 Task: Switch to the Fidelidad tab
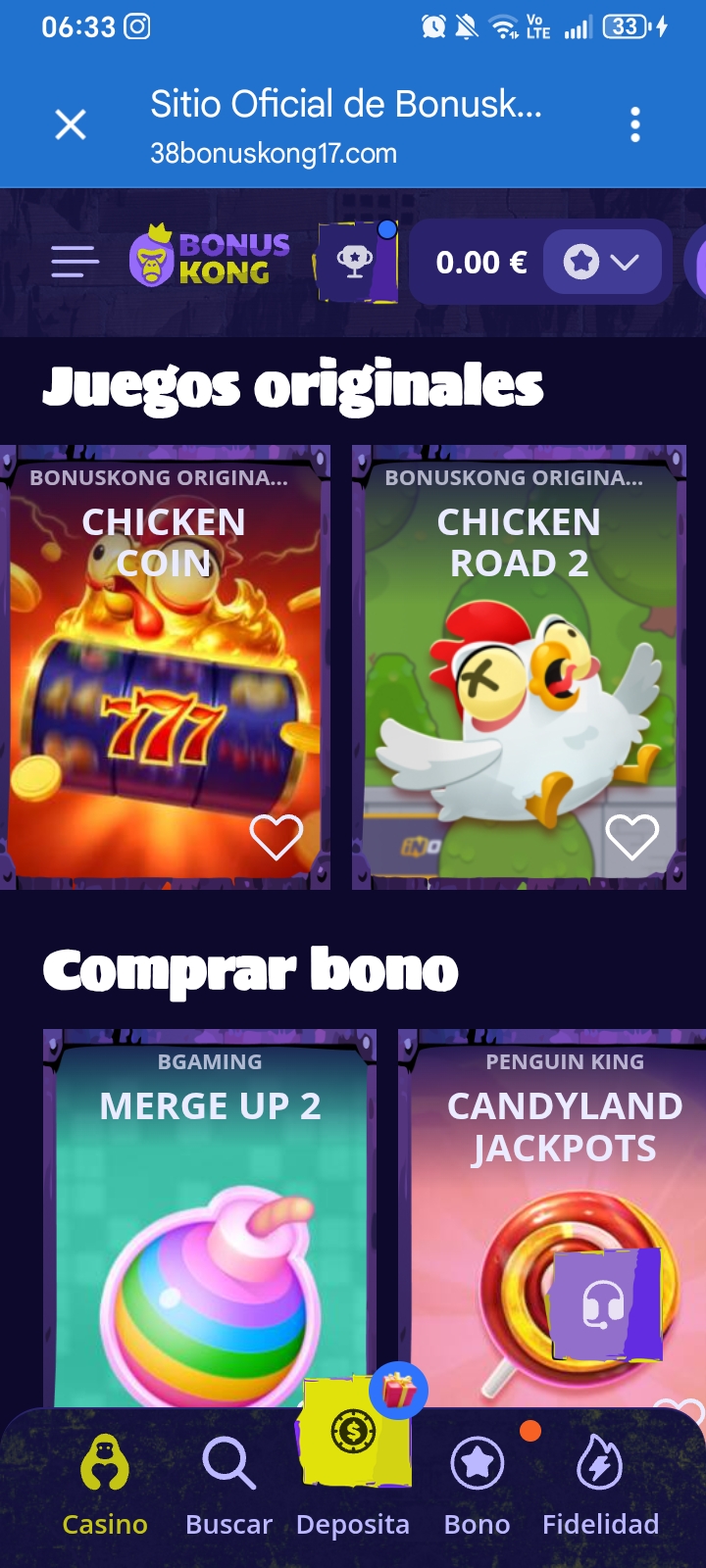coord(600,1486)
